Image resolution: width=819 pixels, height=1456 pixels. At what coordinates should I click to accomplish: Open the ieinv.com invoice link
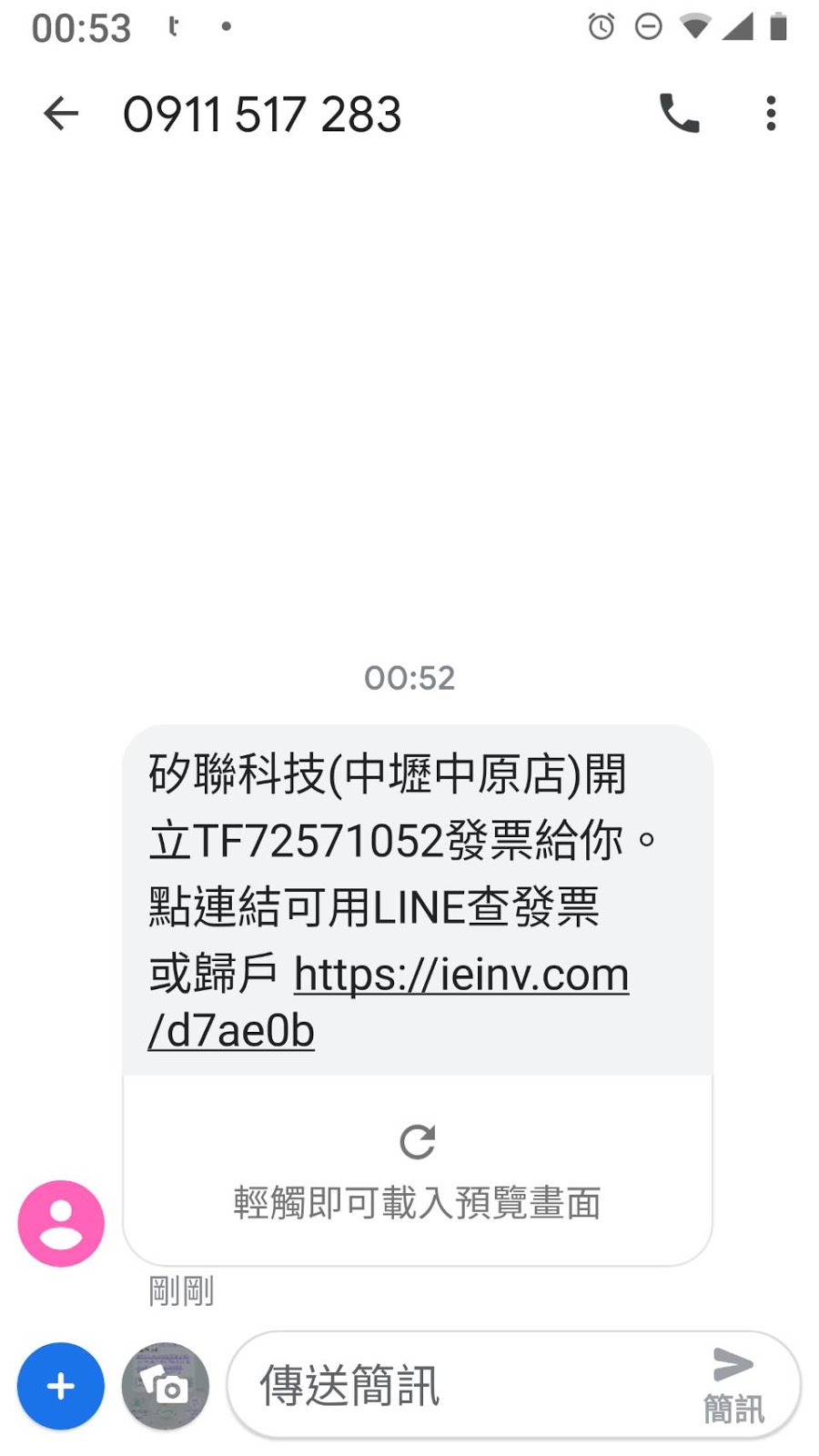pos(460,976)
